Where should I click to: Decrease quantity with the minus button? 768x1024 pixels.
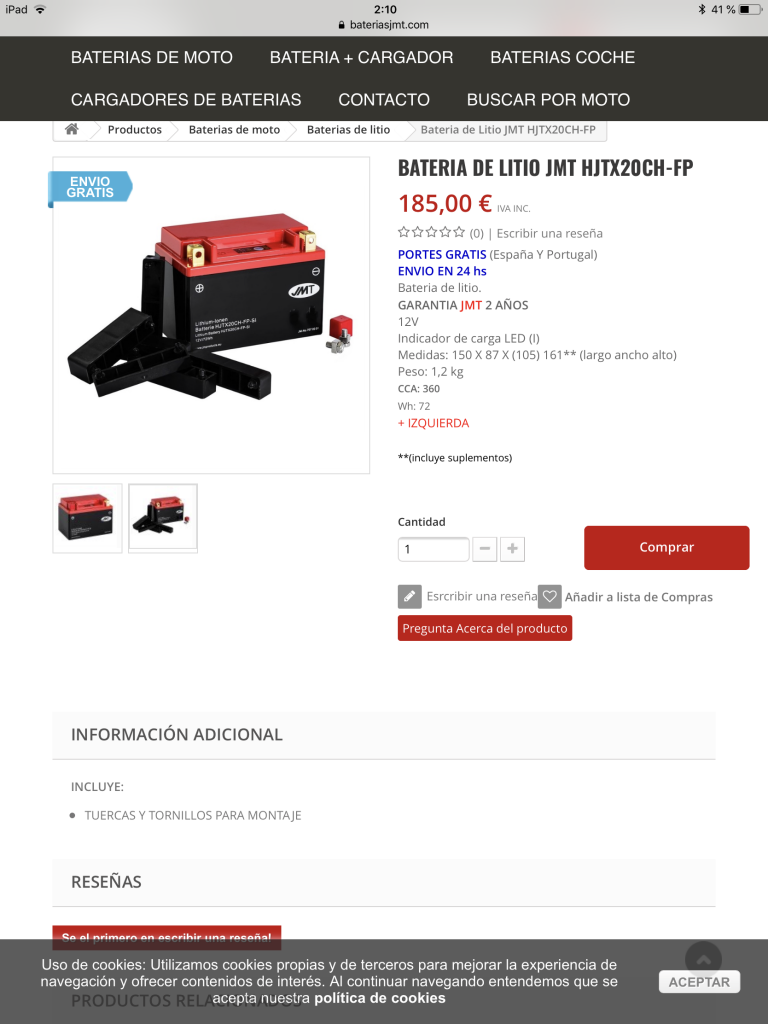pyautogui.click(x=485, y=549)
